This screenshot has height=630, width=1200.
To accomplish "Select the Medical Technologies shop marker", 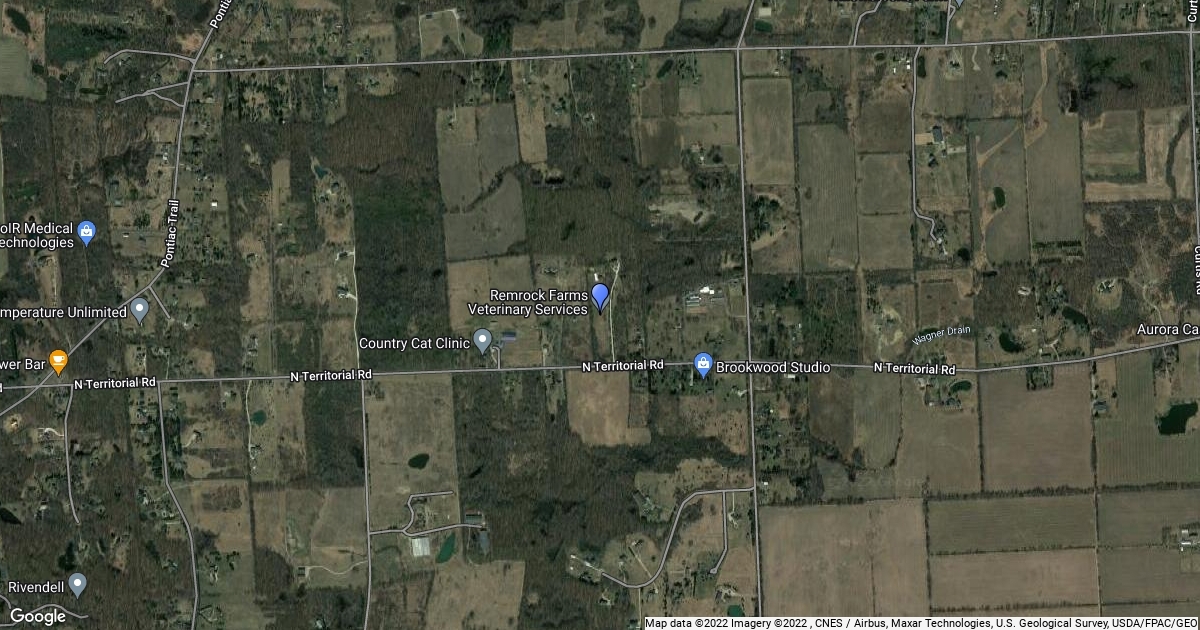I will click(87, 233).
